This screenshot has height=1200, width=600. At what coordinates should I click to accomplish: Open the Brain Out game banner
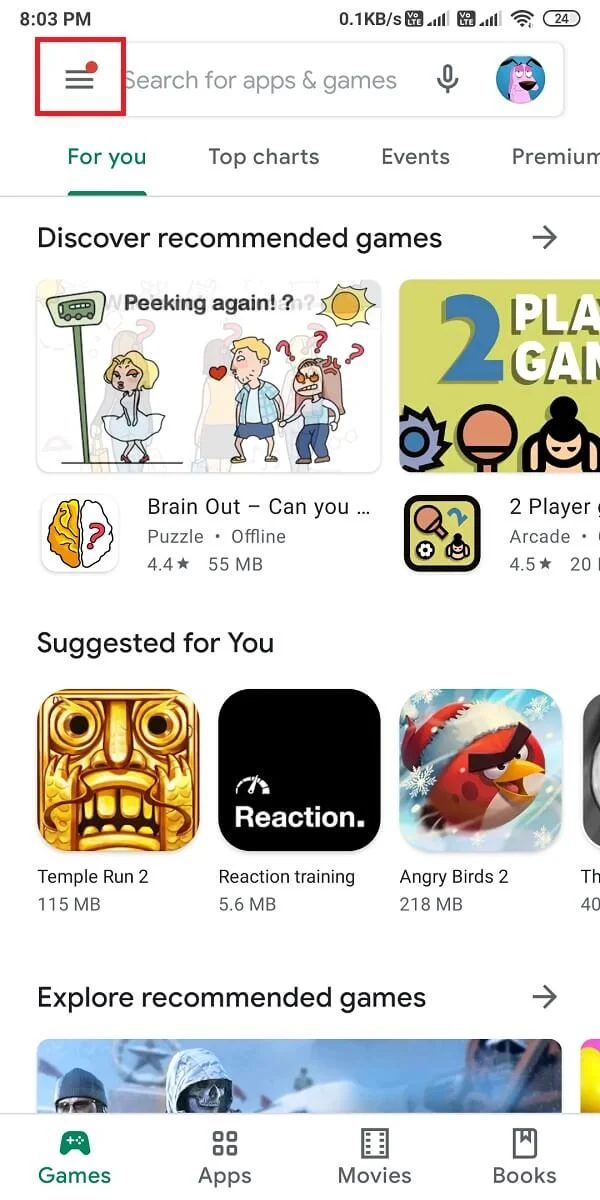[x=209, y=375]
